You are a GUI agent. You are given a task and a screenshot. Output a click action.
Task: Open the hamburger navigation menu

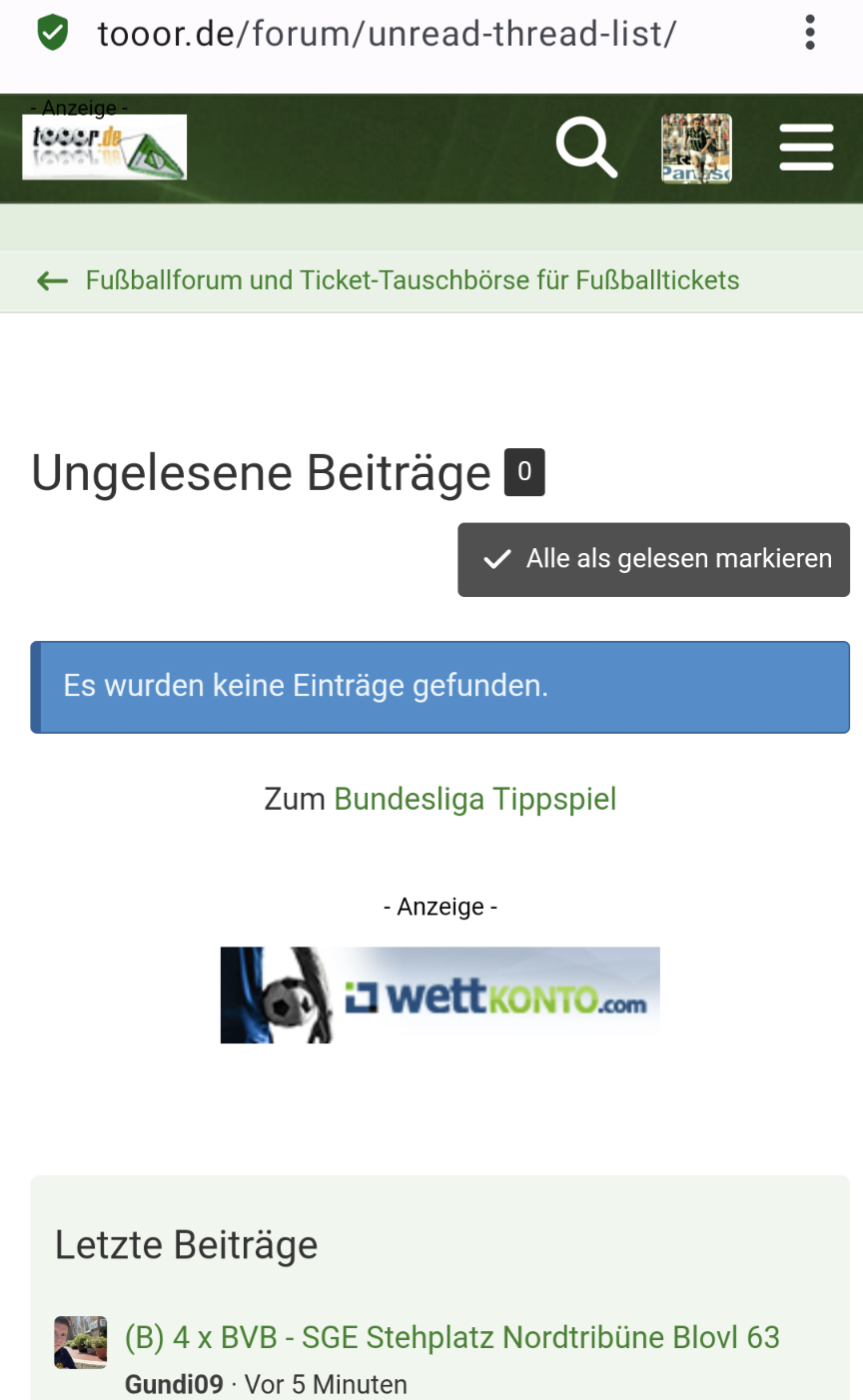[x=806, y=148]
